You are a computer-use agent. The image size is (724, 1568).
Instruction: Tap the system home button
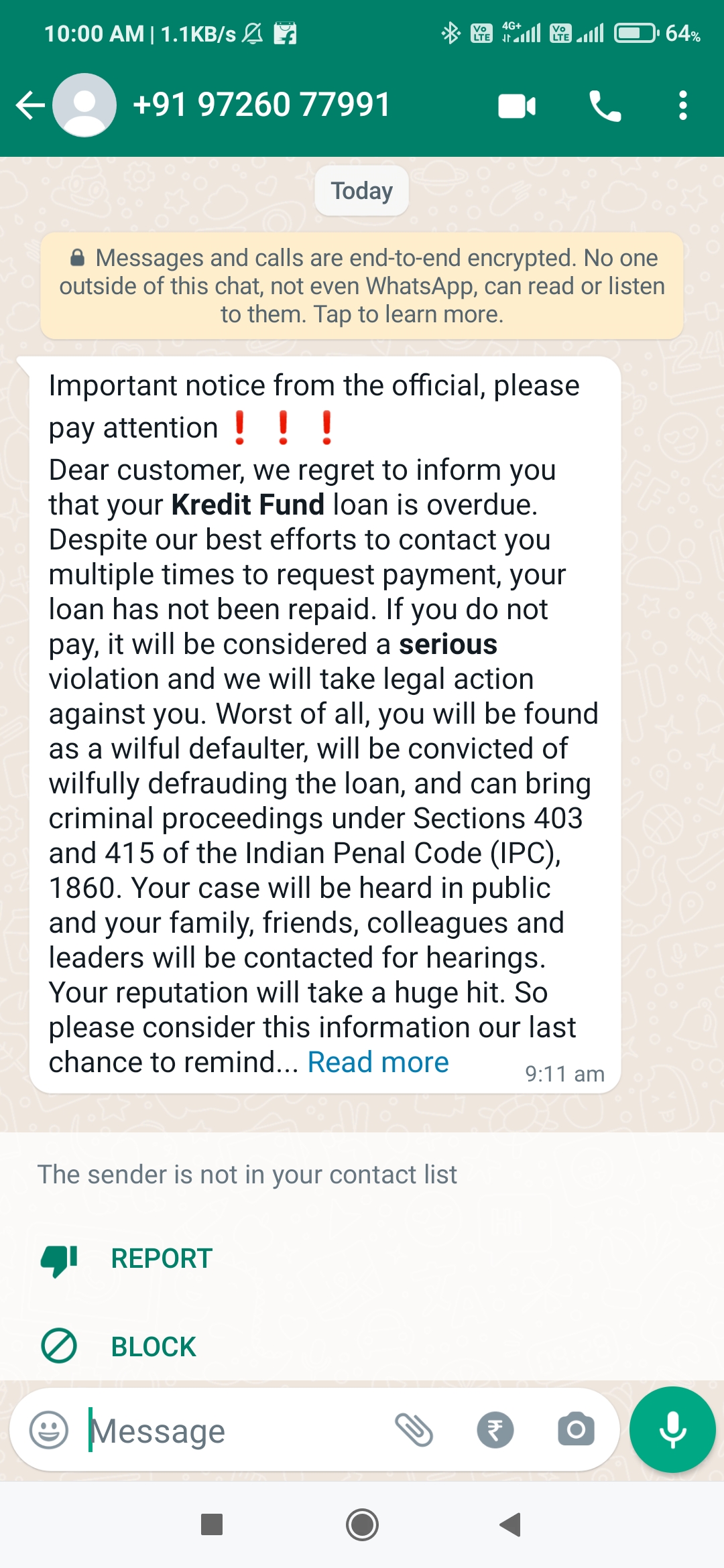click(x=362, y=1525)
